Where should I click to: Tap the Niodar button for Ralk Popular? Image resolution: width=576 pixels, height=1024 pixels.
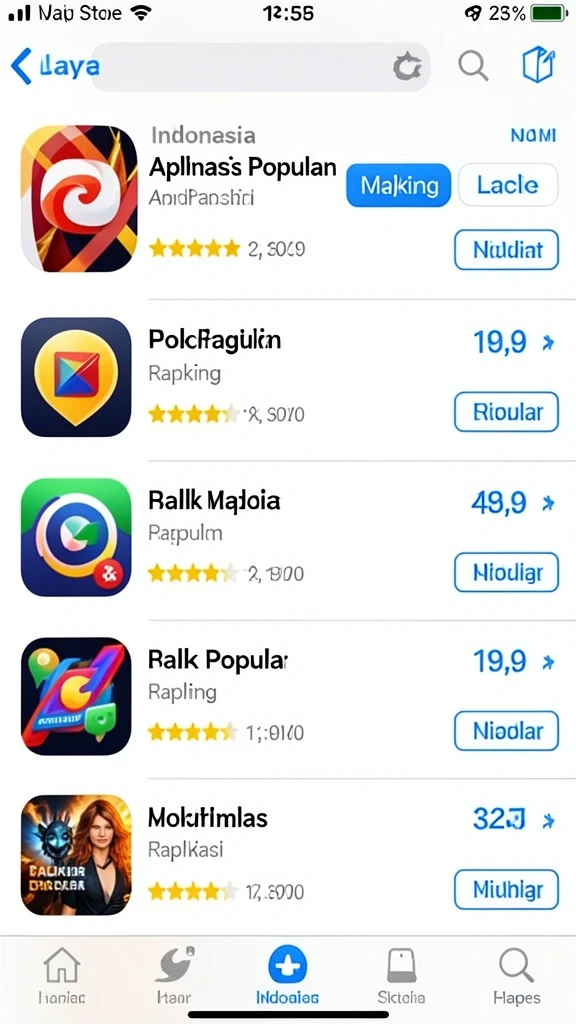507,731
